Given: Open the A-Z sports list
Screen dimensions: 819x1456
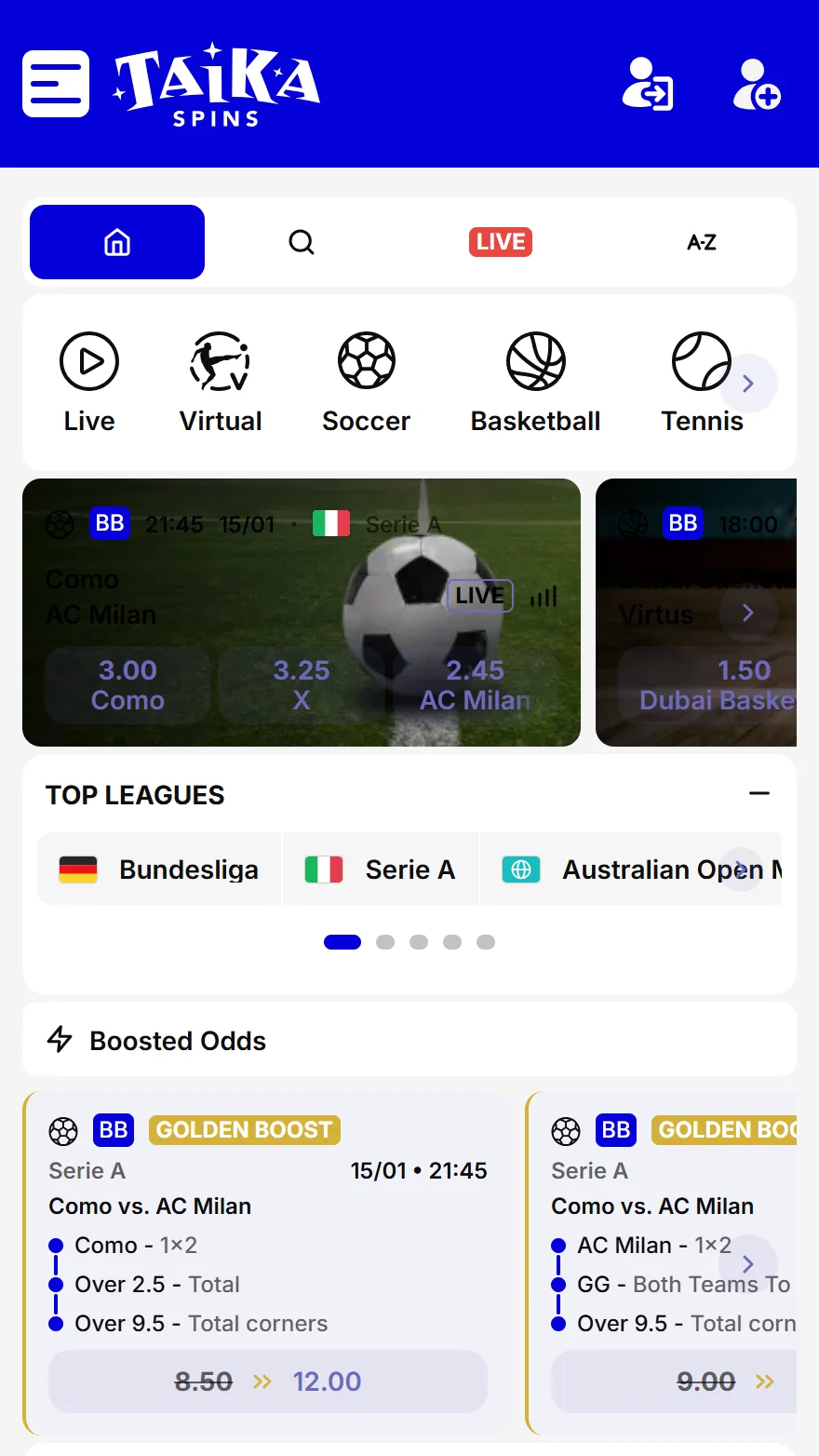Looking at the screenshot, I should (x=701, y=242).
